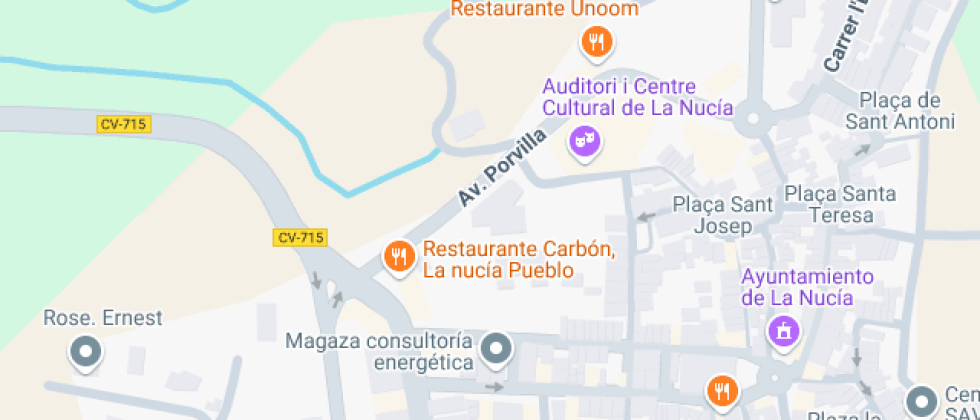Screen dimensions: 980x420
Task: Select Magaza consultoría energética pin
Action: pyautogui.click(x=495, y=349)
